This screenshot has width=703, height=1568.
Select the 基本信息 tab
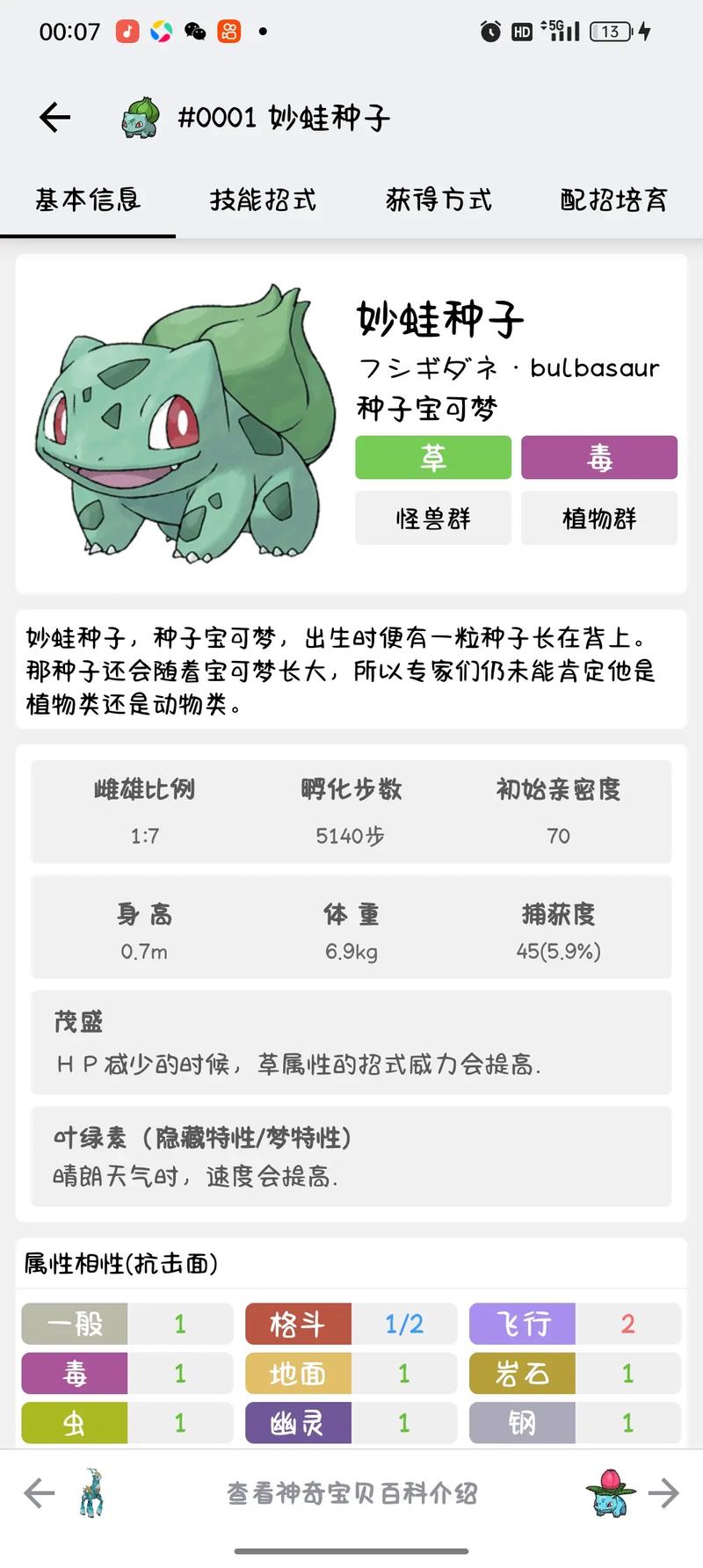click(x=88, y=200)
